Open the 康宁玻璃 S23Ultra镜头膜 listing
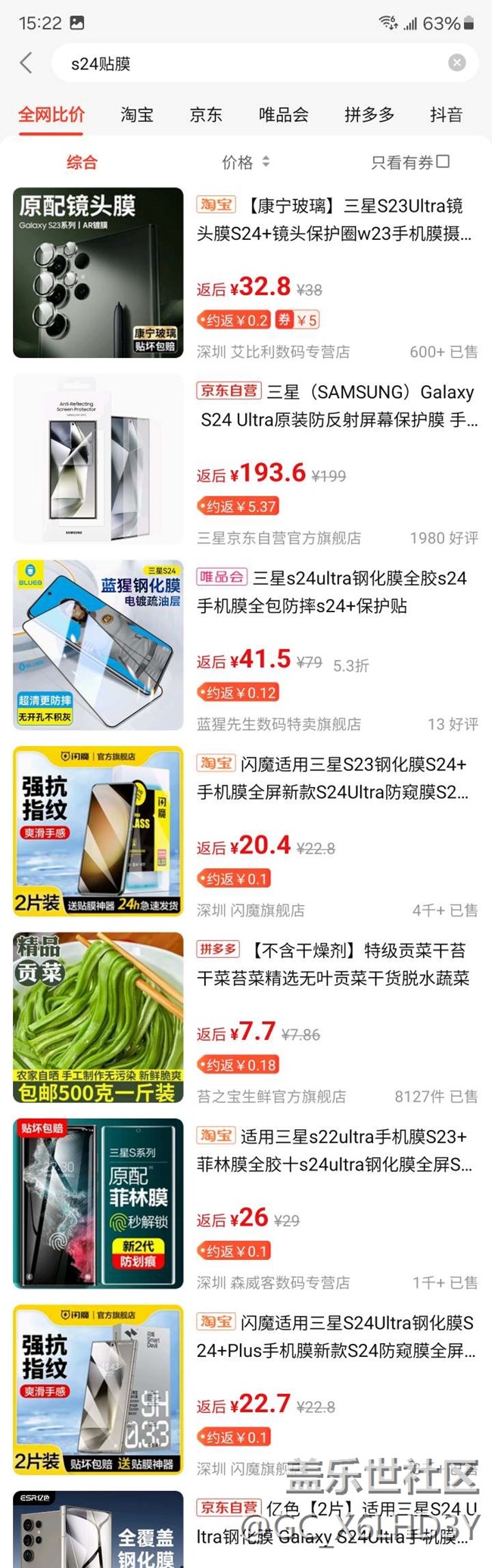The height and width of the screenshot is (1568, 492). [246, 272]
